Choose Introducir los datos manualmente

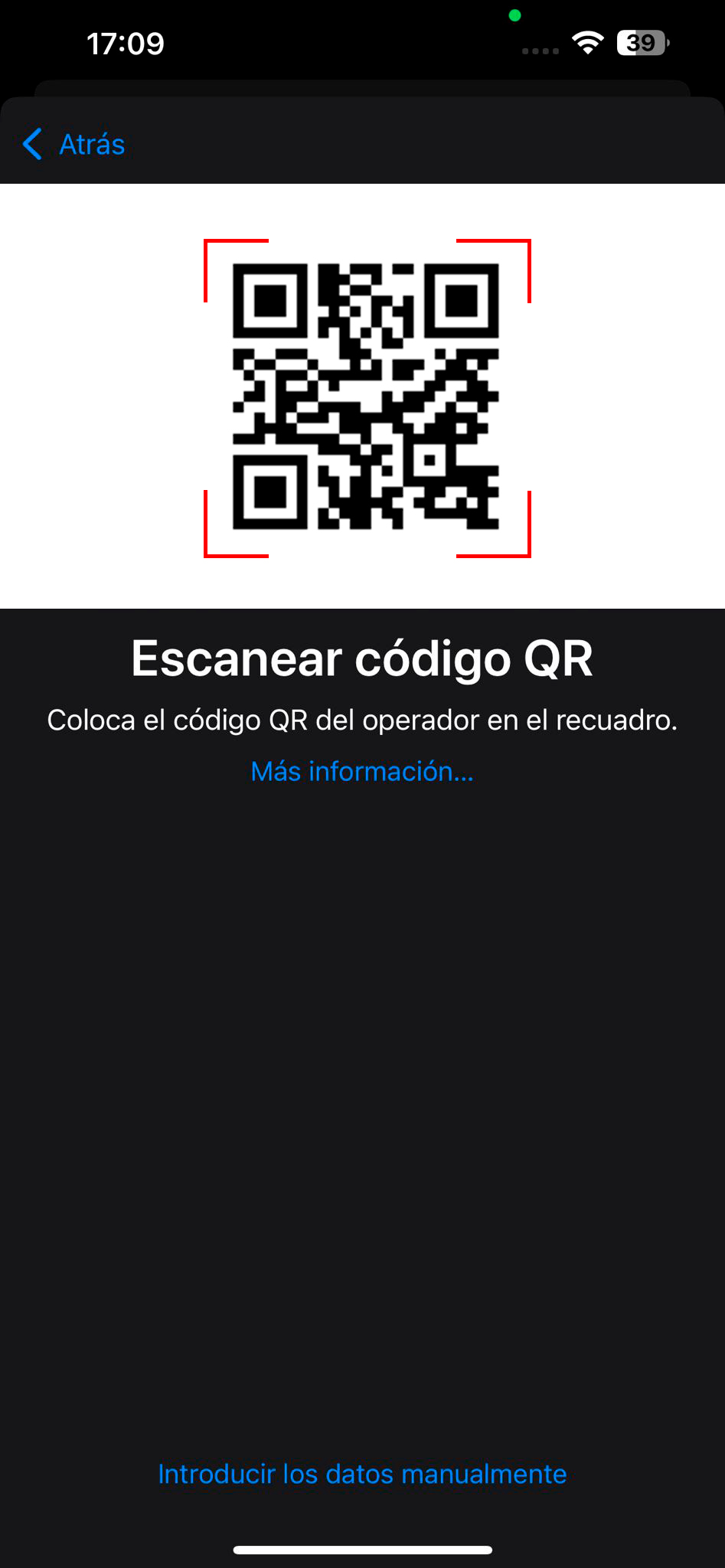(362, 1474)
